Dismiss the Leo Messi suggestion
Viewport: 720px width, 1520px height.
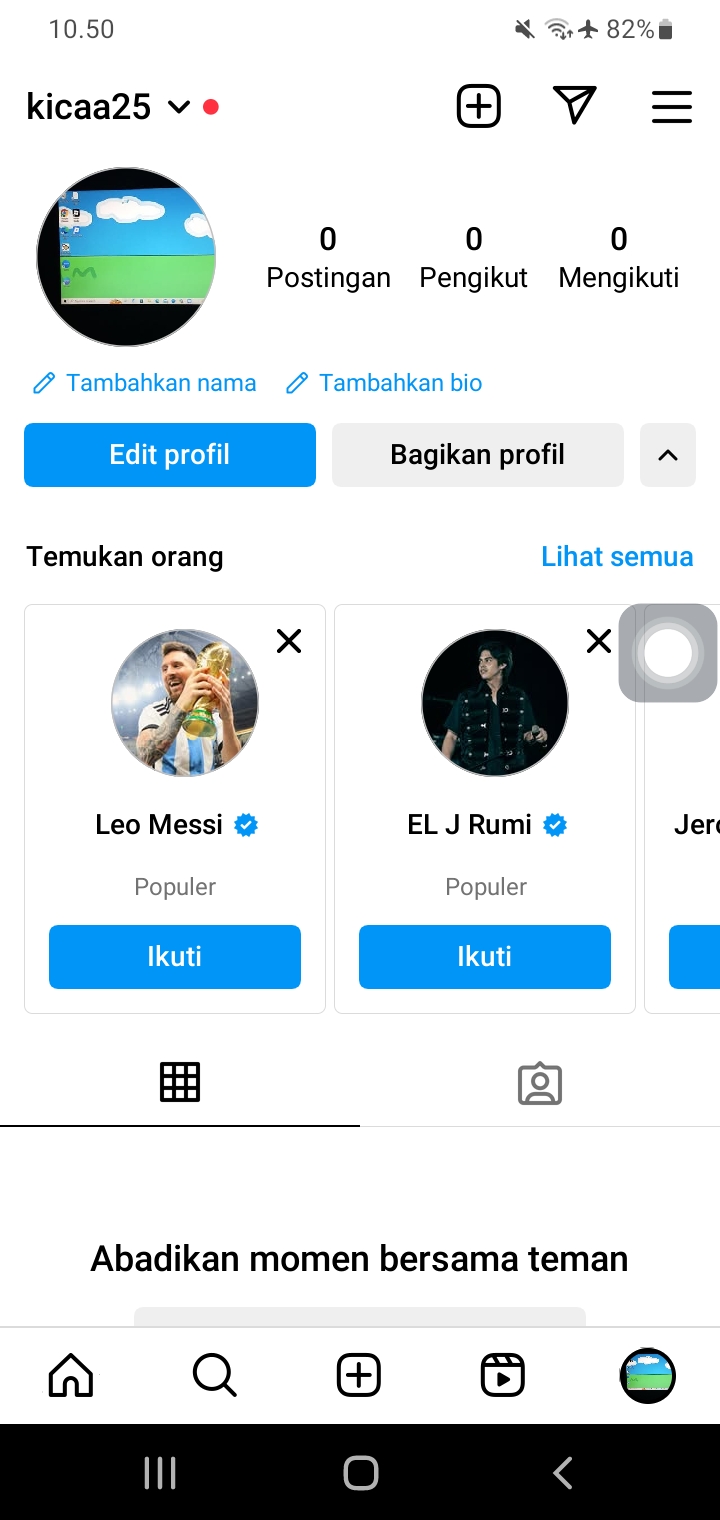(289, 641)
